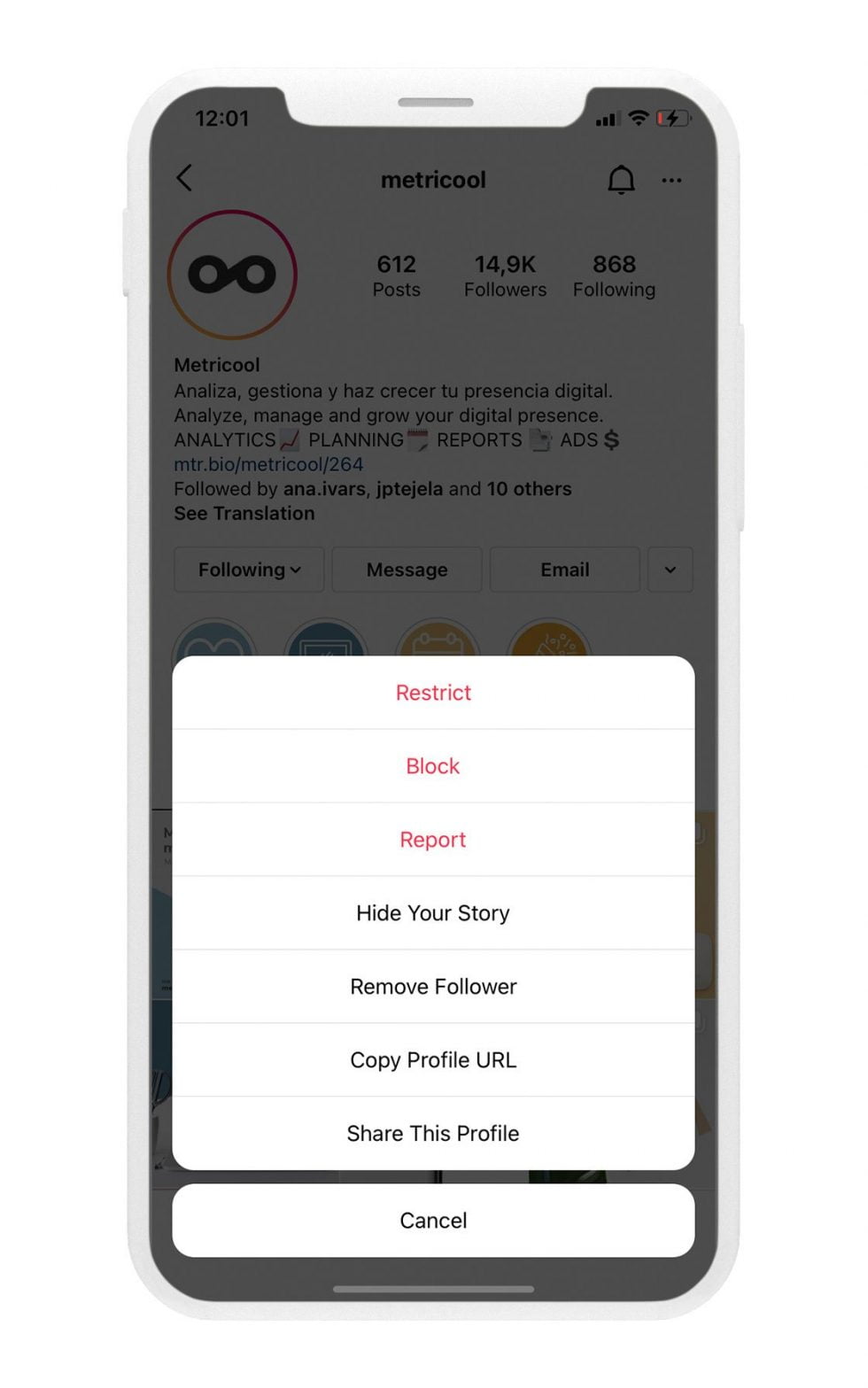Toggle Hide Your Story for this account
Screen dimensions: 868x1388
(x=433, y=912)
